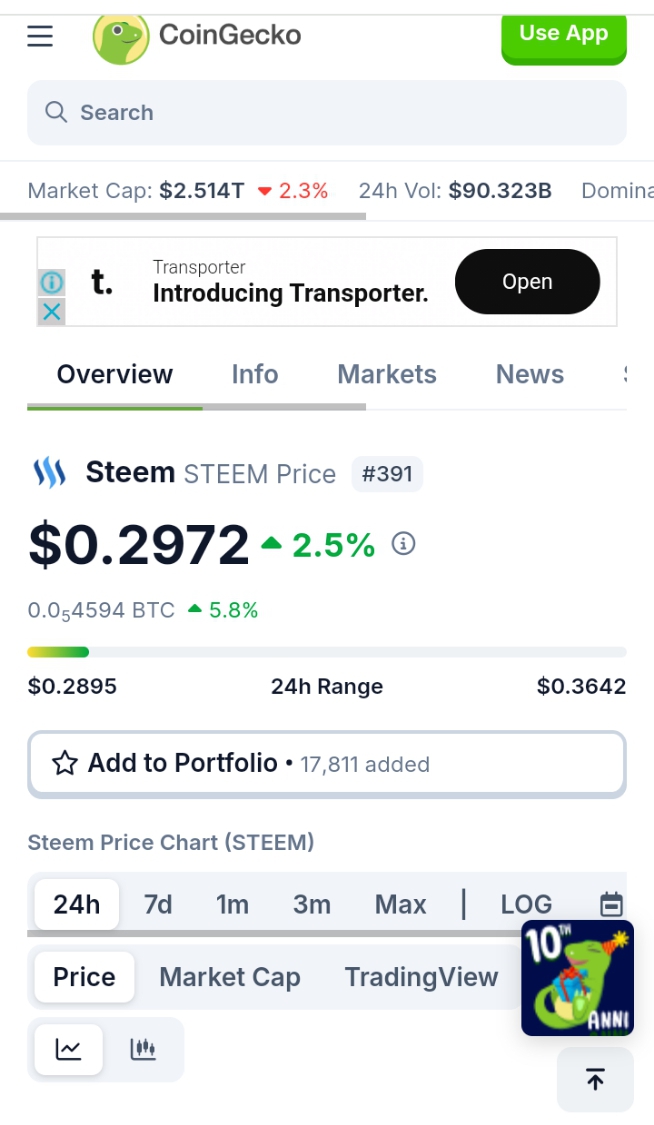Select the 7d chart range
Image resolution: width=654 pixels, height=1125 pixels.
tap(158, 904)
